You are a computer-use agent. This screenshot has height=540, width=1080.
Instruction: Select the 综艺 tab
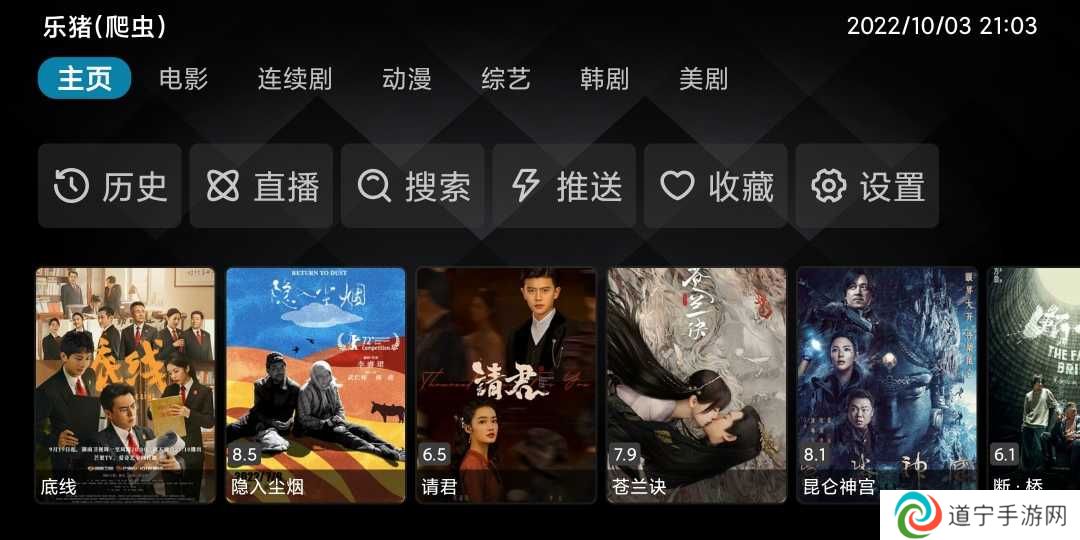(505, 79)
